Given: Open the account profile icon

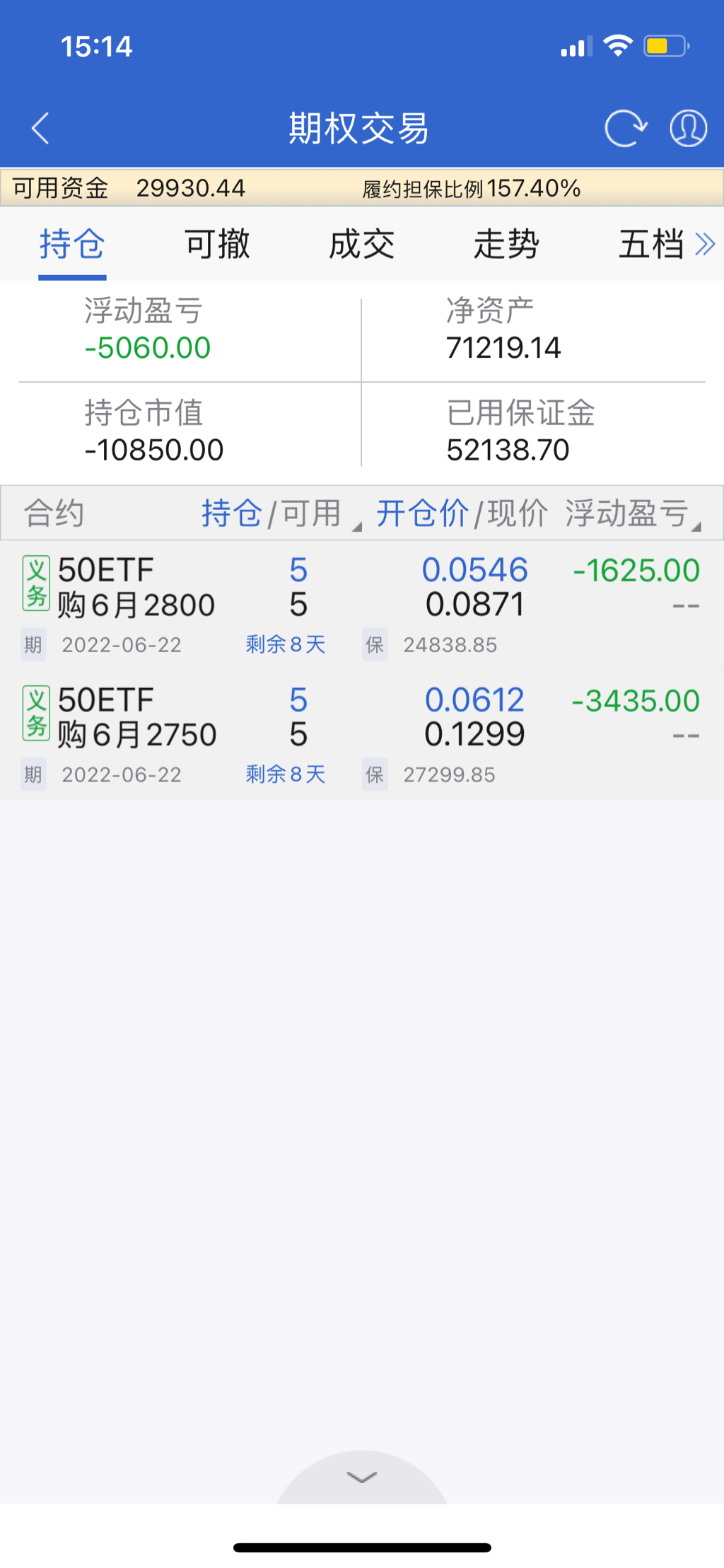Looking at the screenshot, I should pyautogui.click(x=688, y=129).
